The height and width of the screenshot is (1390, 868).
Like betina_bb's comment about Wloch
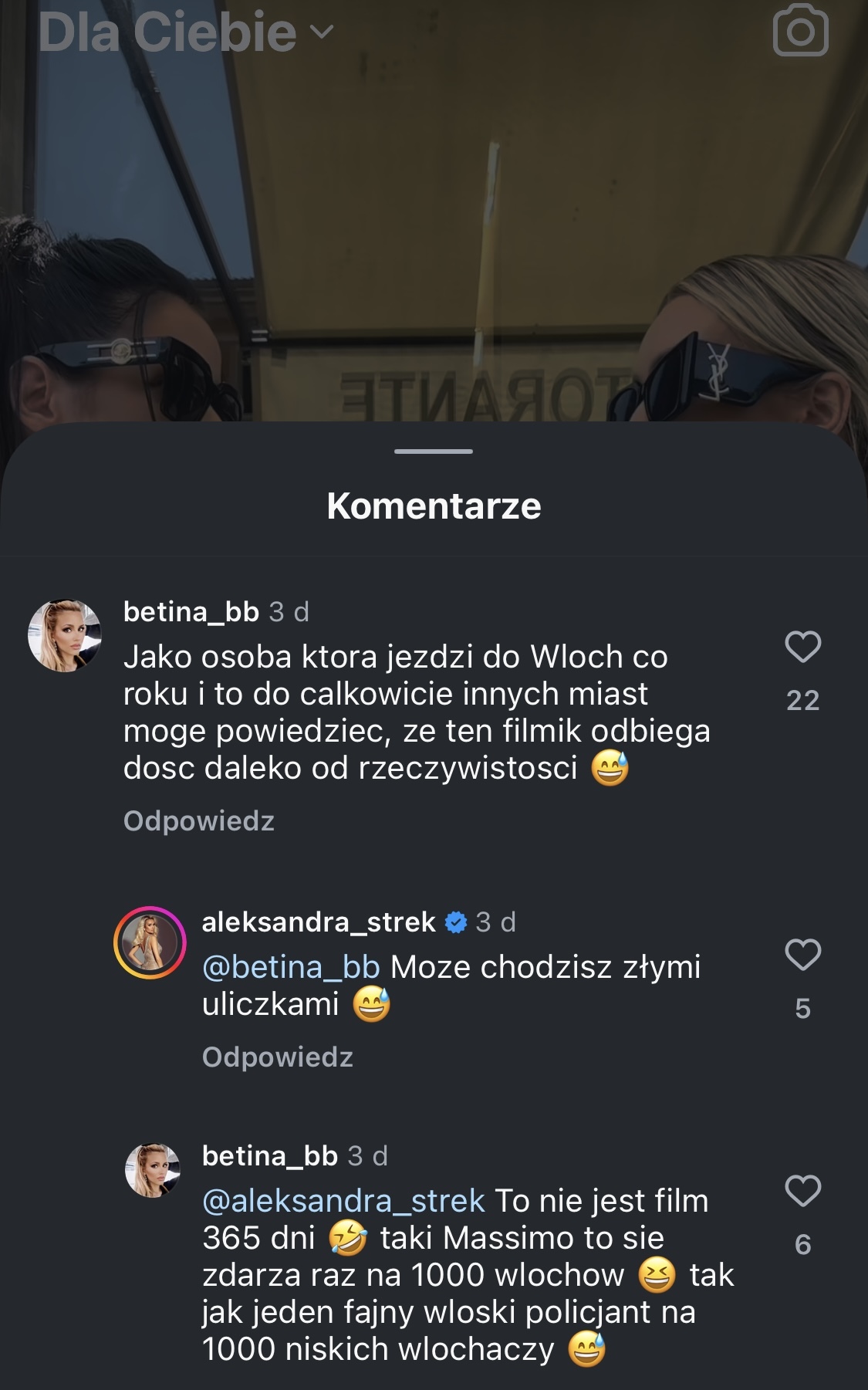[x=802, y=647]
